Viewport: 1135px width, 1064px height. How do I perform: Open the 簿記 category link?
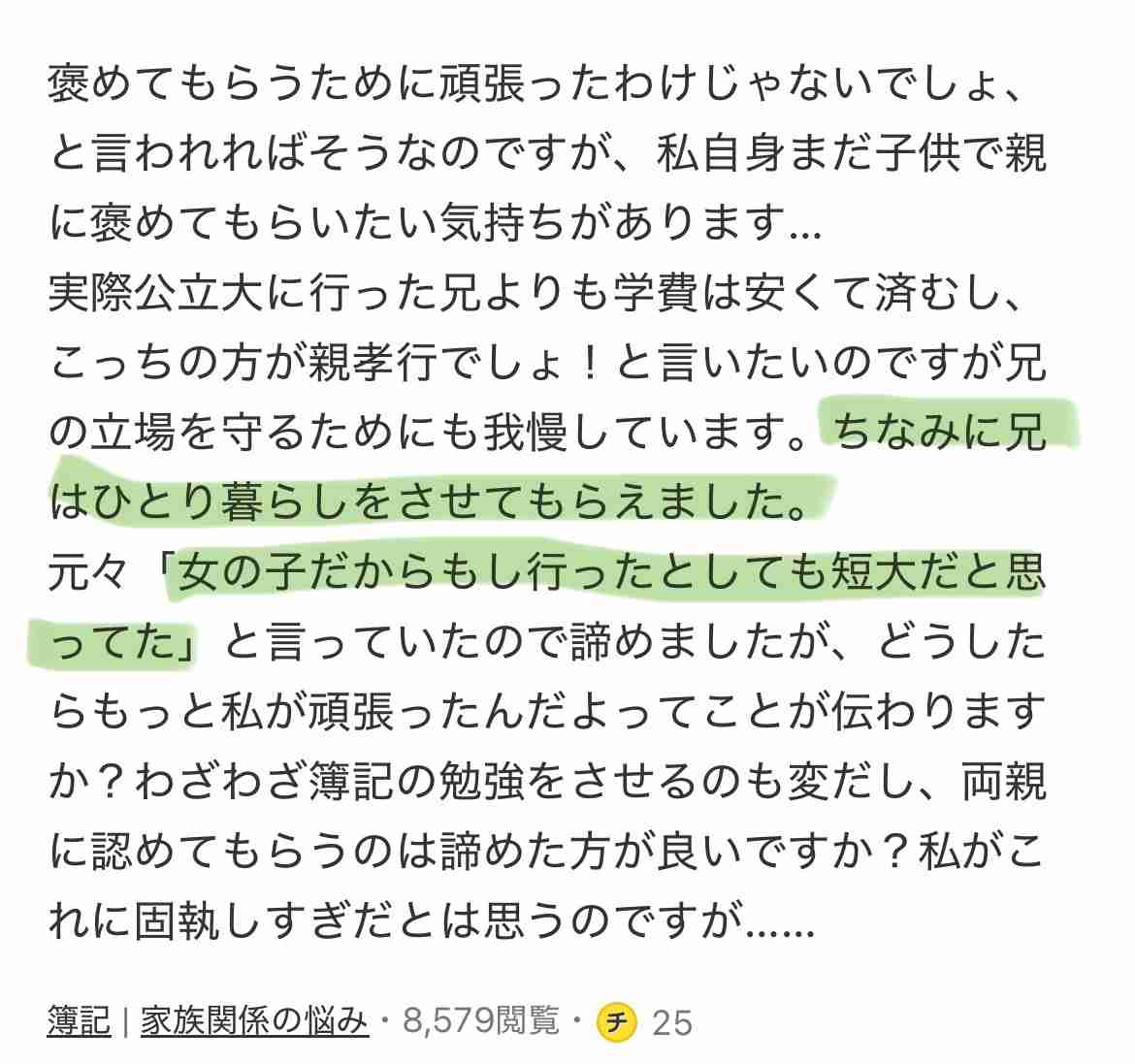pos(79,1021)
